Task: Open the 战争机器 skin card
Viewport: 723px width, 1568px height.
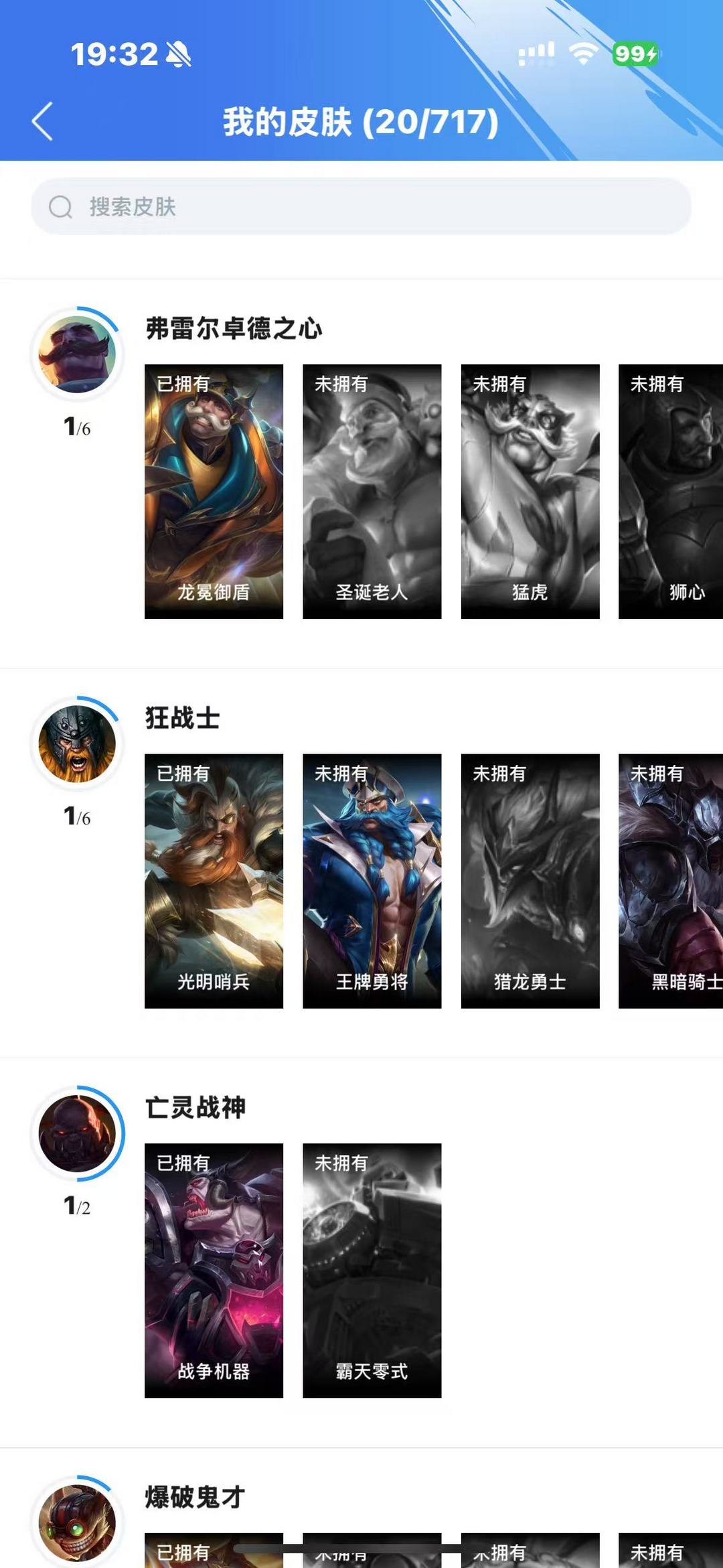Action: 214,1271
